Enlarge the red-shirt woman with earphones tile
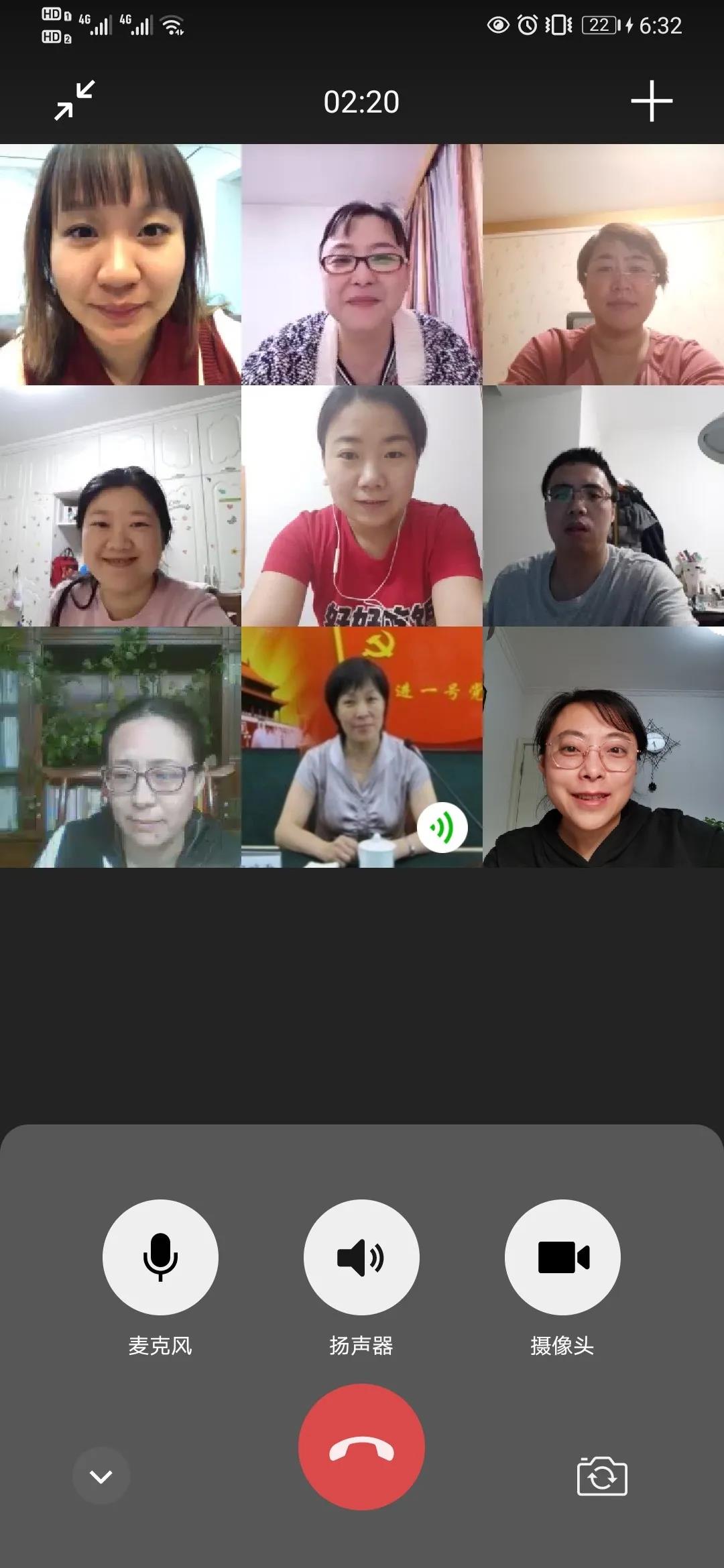724x1568 pixels. coord(361,506)
